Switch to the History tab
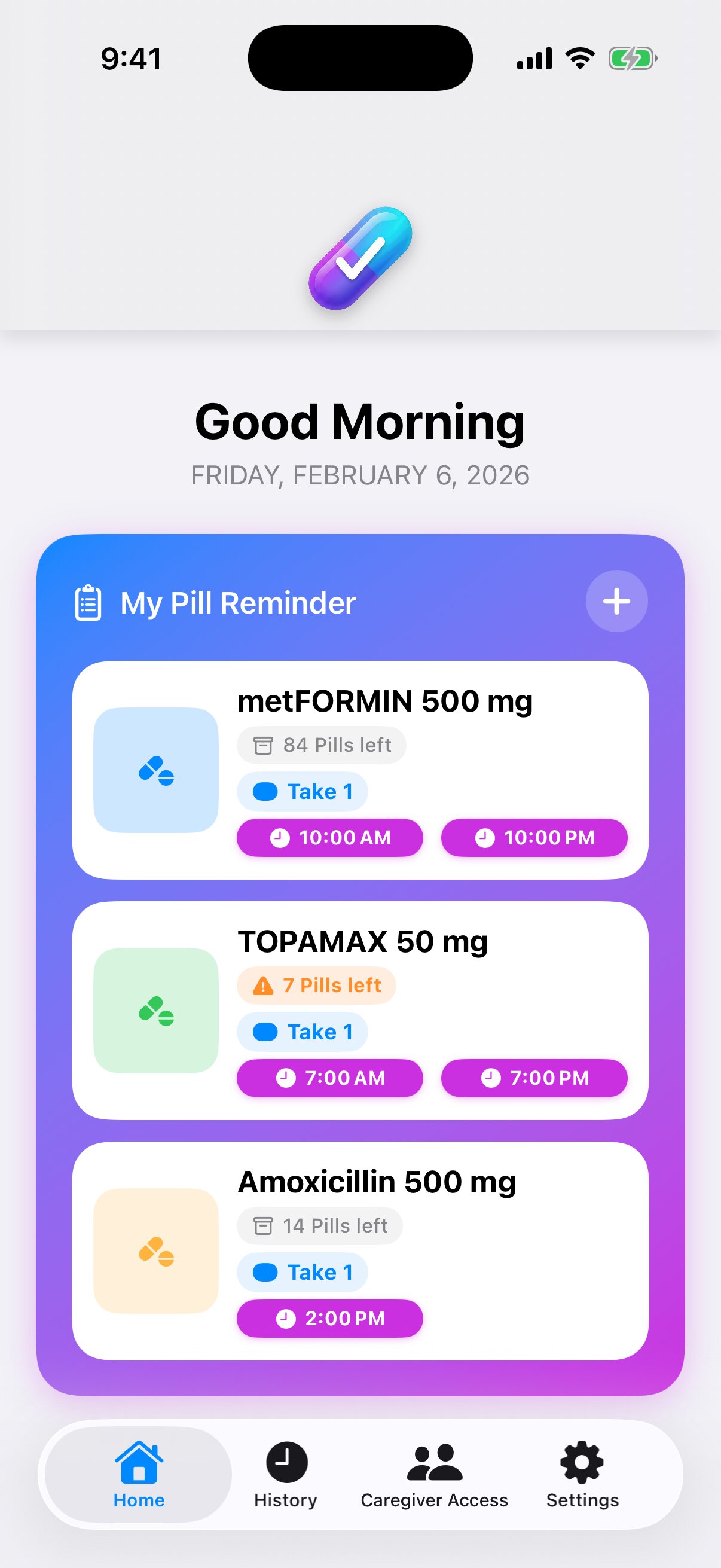 (285, 1474)
